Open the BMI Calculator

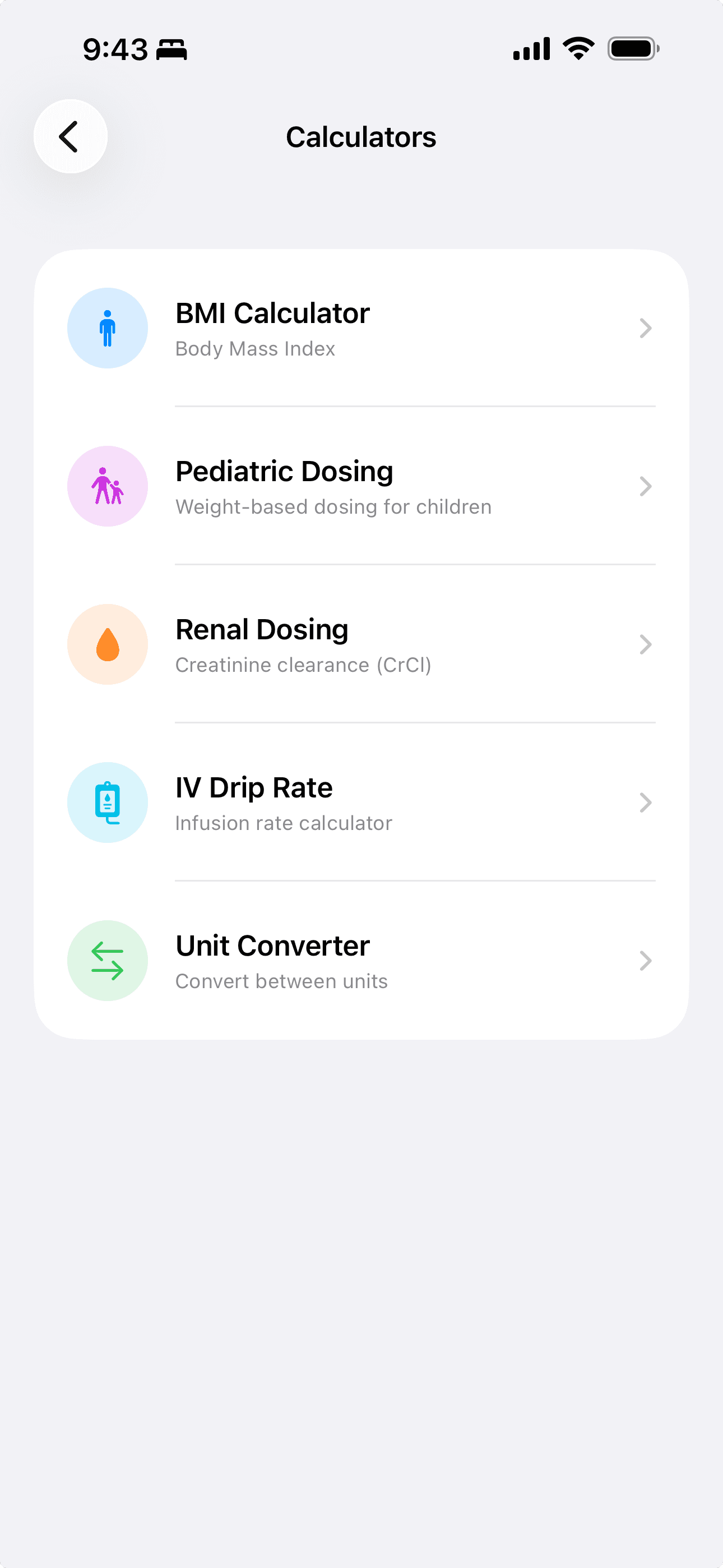[x=360, y=328]
